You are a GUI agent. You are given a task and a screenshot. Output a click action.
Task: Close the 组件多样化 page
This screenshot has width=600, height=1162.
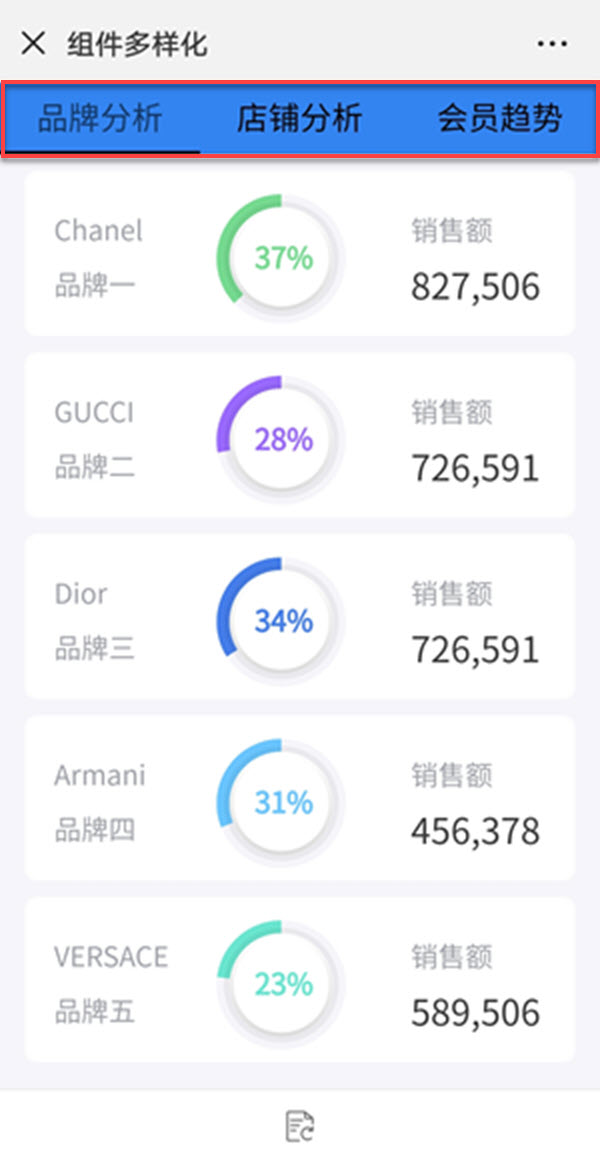coord(33,44)
